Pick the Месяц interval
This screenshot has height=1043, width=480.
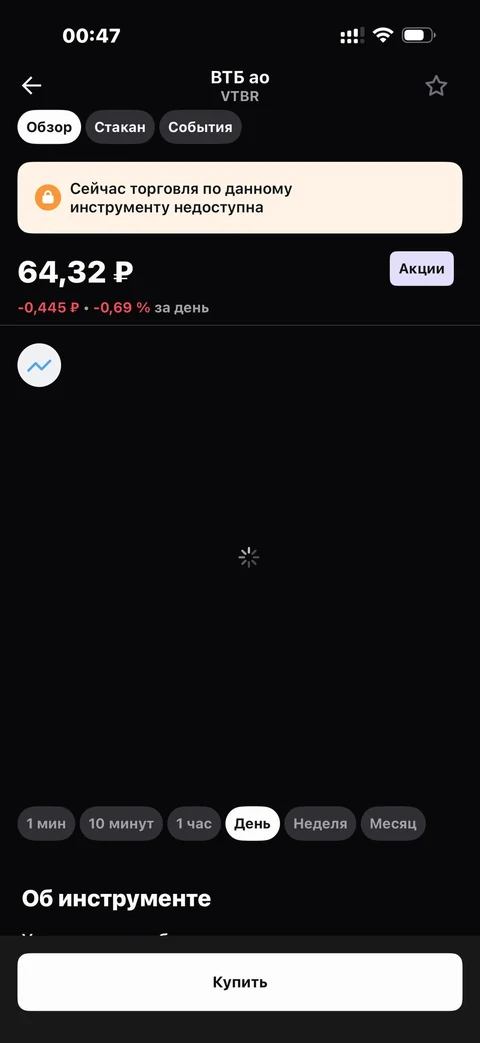pyautogui.click(x=393, y=823)
